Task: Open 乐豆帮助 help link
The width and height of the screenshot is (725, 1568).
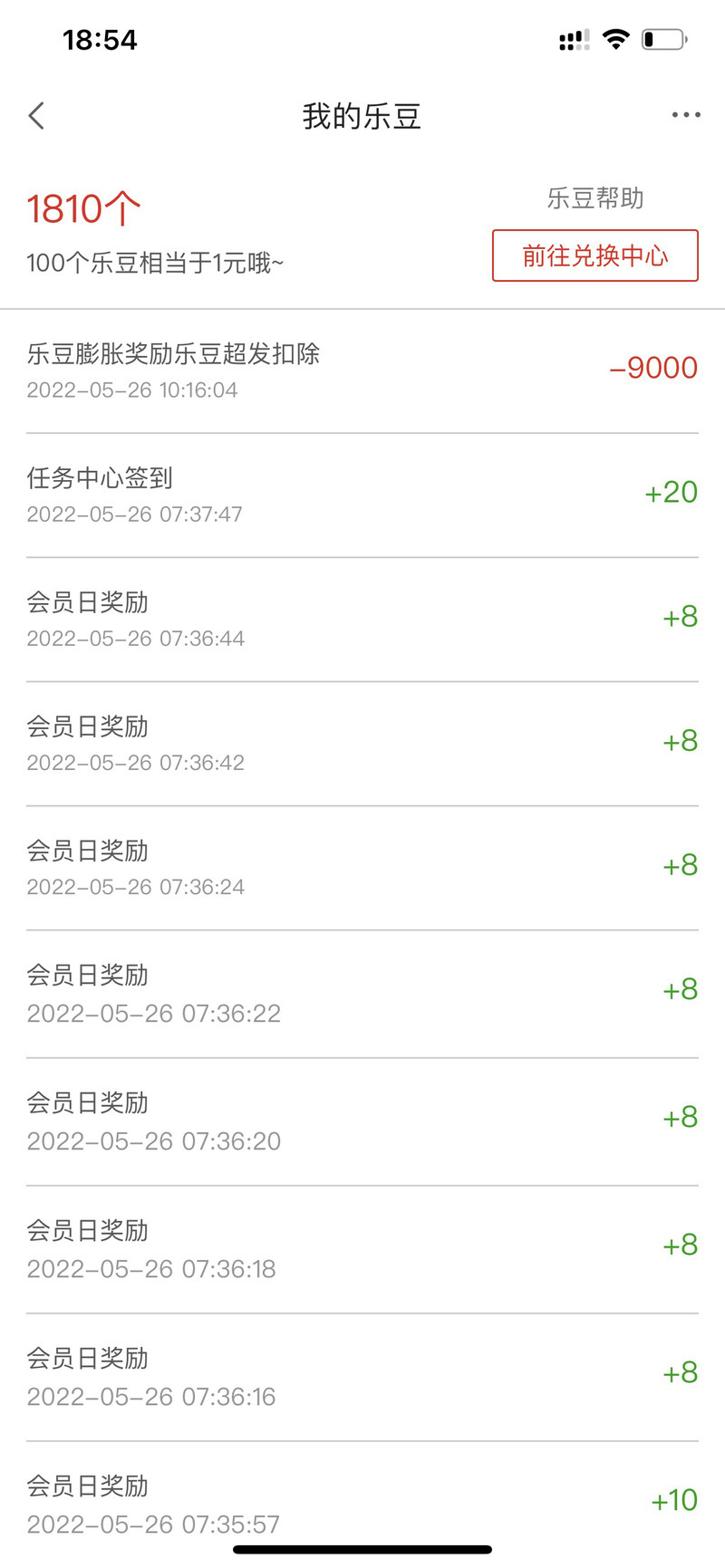Action: pos(595,198)
